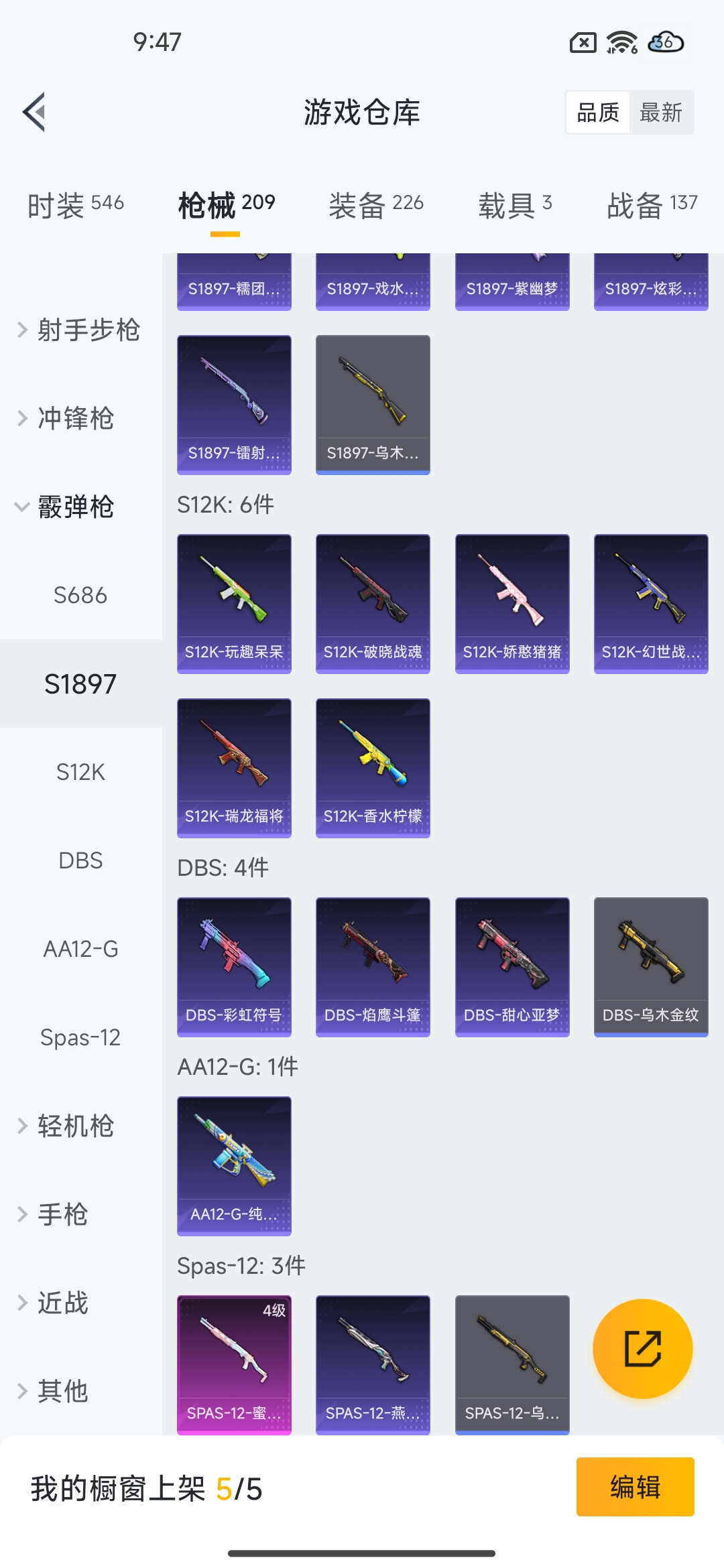Open the S12K-娇憨猪猪 skin
Screen dimensions: 724x1568
512,603
